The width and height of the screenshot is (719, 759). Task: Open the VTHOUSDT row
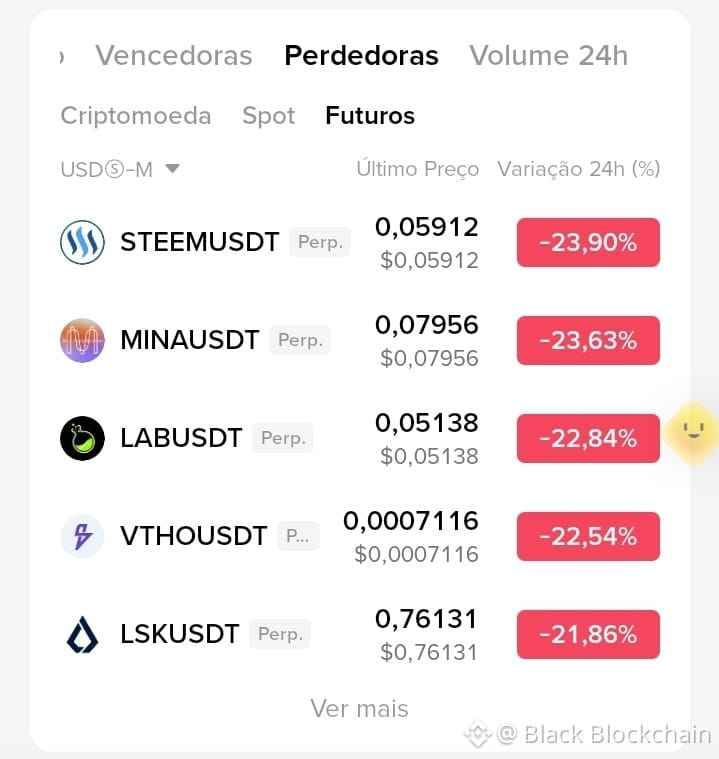(x=360, y=536)
